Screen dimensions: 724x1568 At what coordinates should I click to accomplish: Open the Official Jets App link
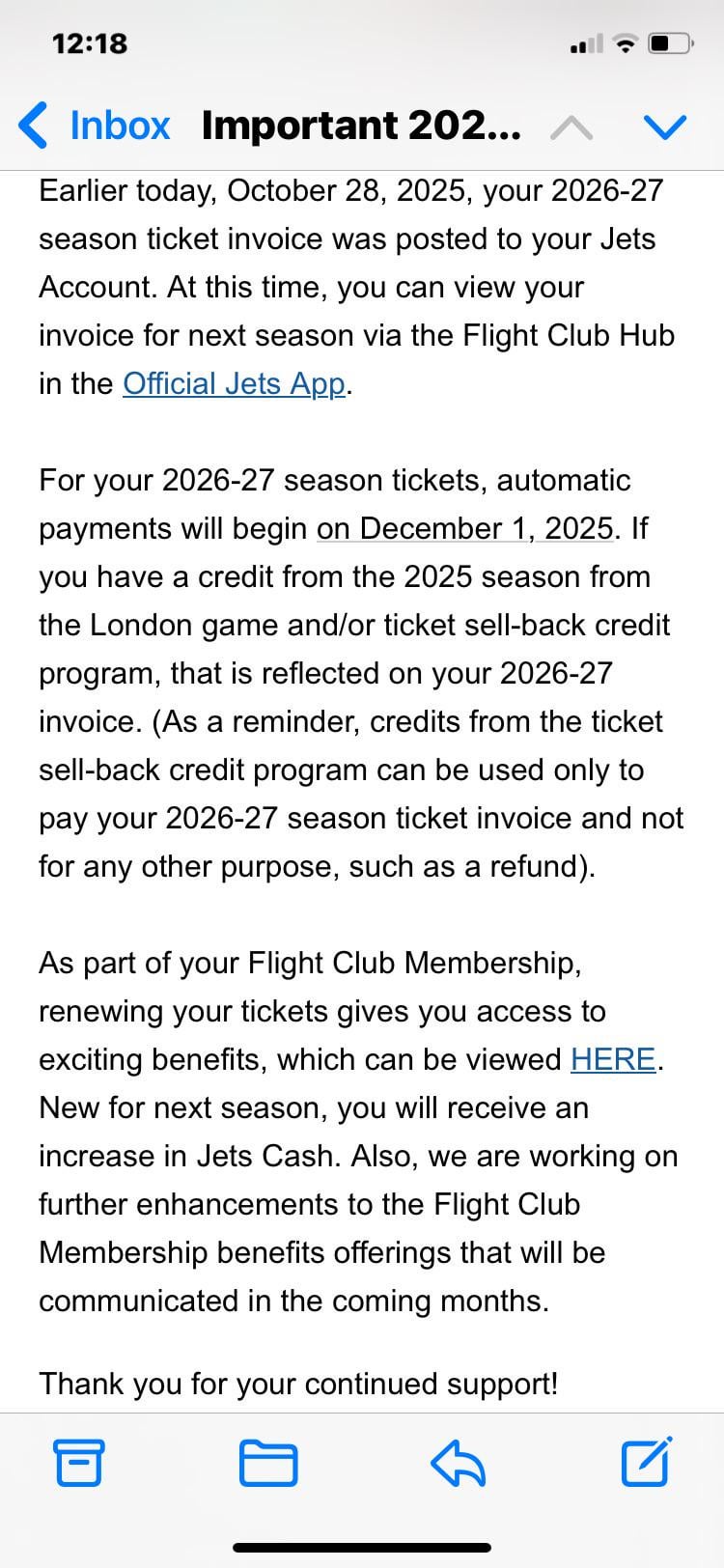tap(234, 384)
